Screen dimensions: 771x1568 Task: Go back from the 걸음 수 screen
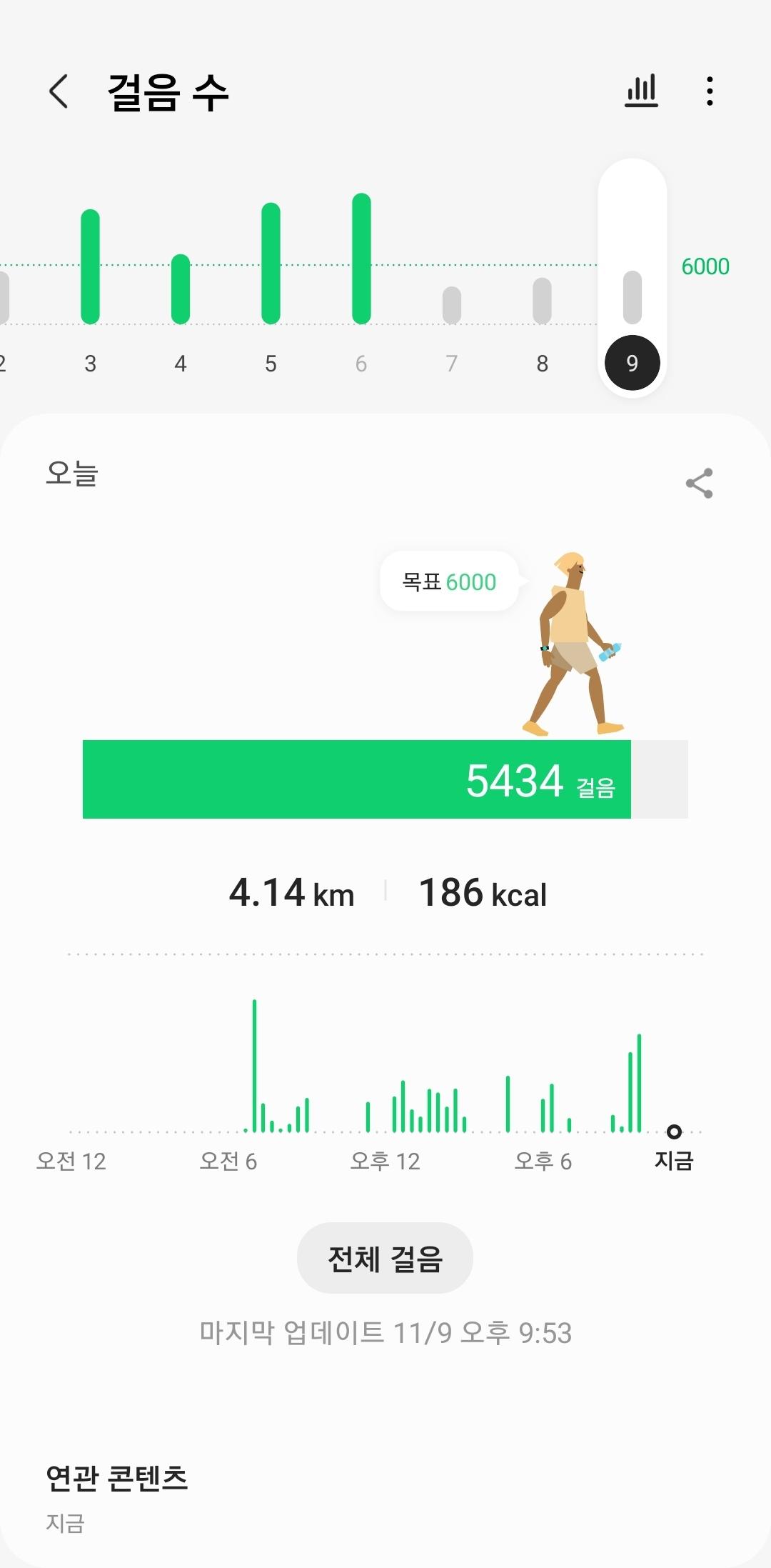coord(59,91)
